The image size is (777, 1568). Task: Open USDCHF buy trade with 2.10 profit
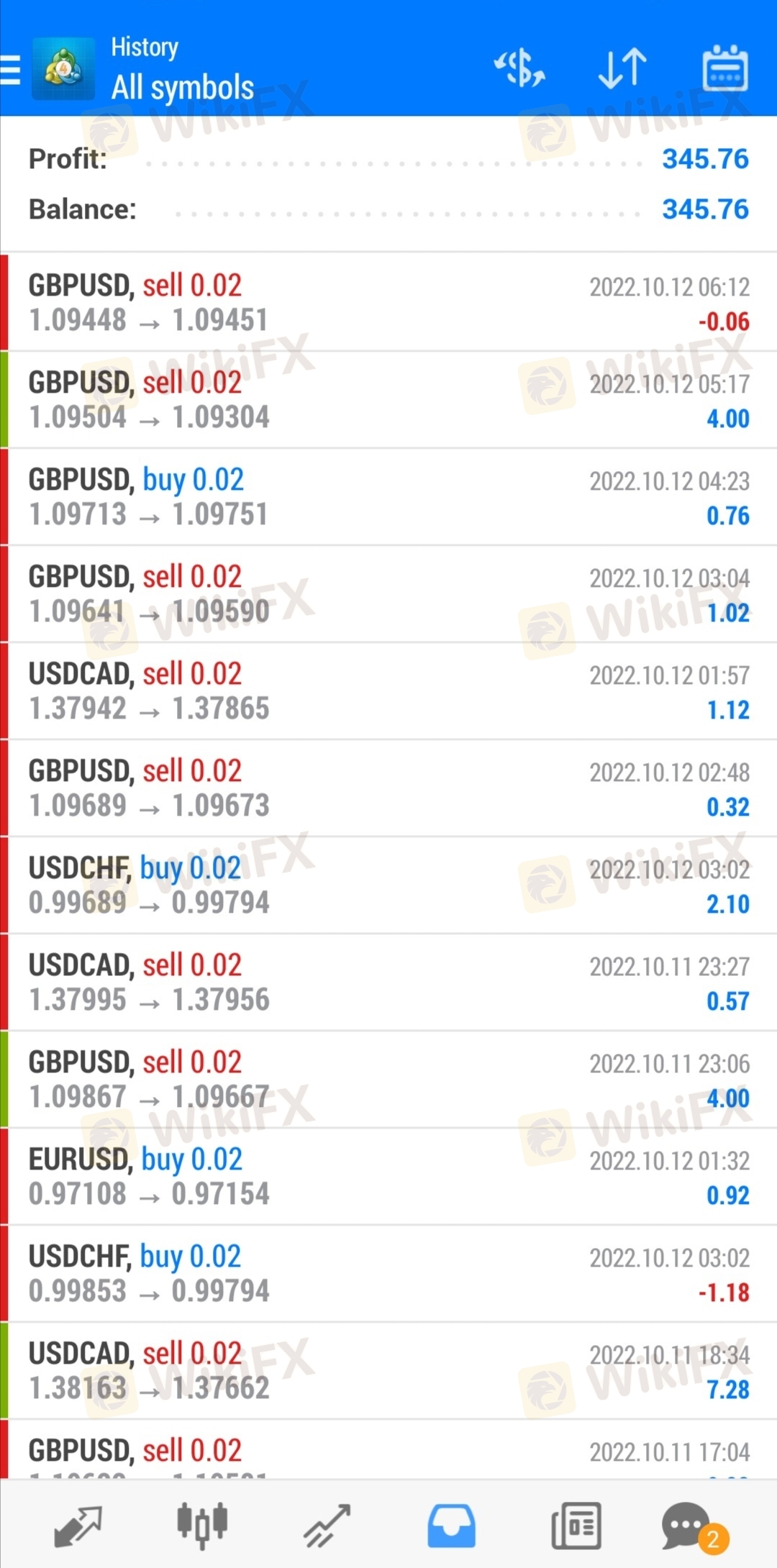(x=388, y=885)
